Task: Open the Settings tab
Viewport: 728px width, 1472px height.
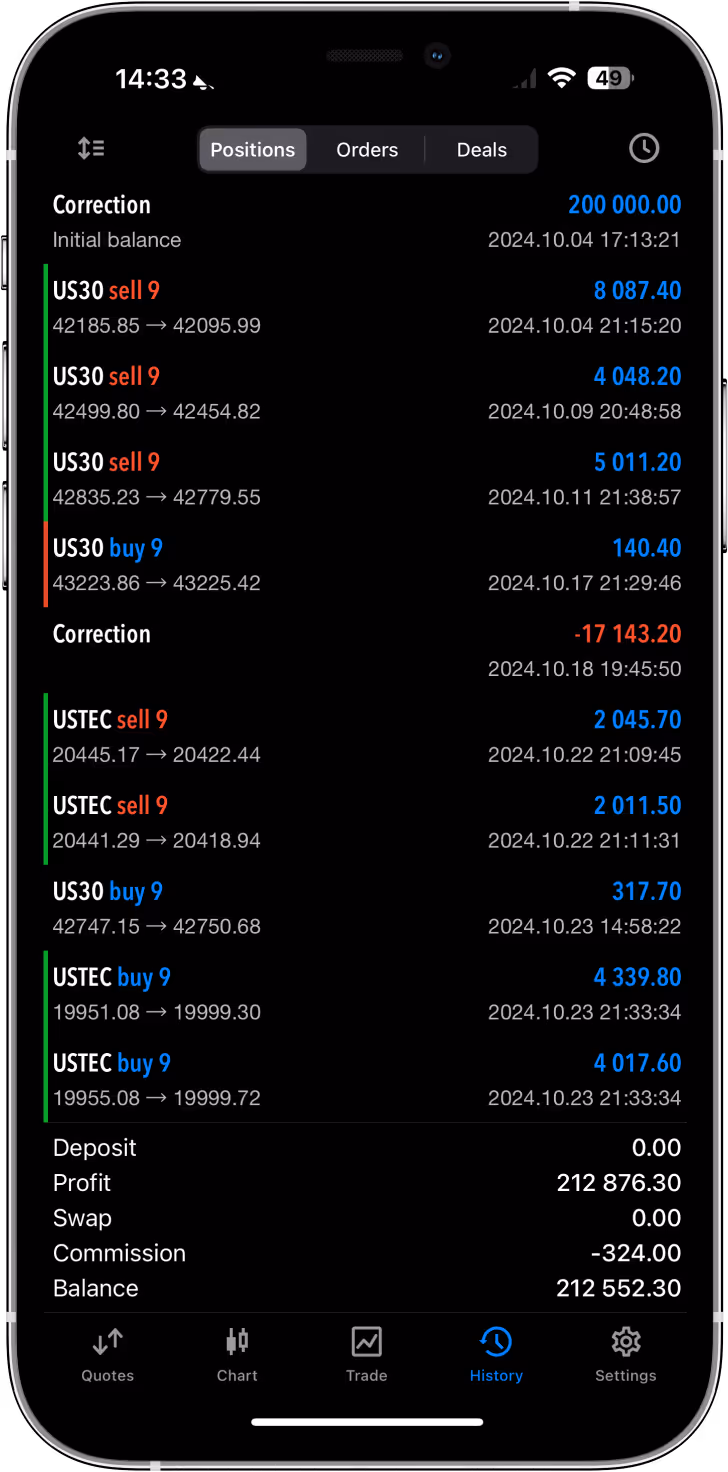Action: pos(625,1354)
